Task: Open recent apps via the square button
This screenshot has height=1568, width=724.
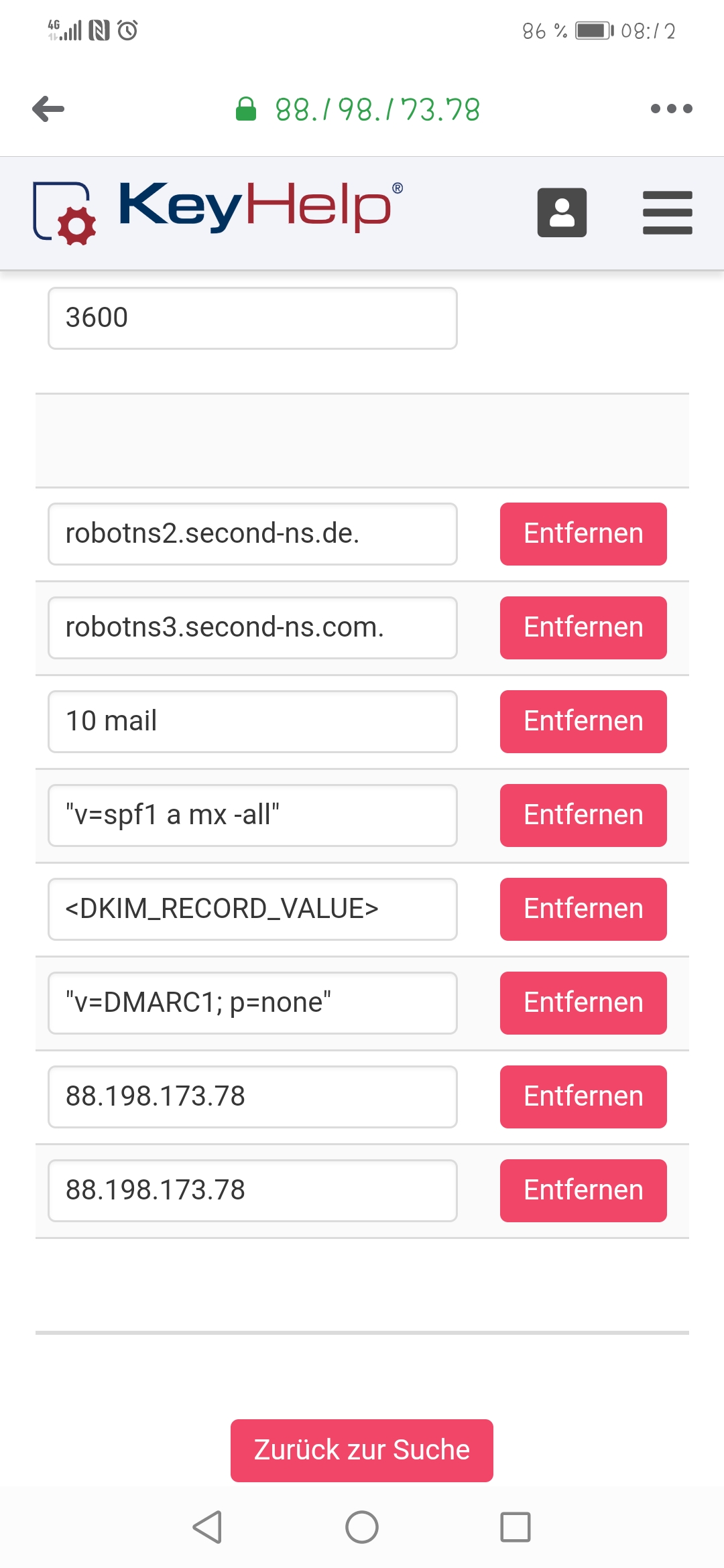Action: click(x=515, y=1527)
